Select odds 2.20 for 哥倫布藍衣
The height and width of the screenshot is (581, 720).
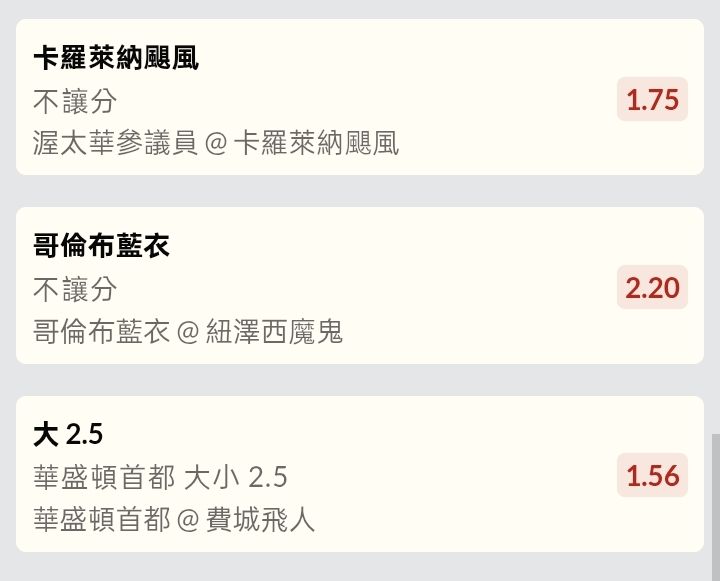tap(652, 288)
